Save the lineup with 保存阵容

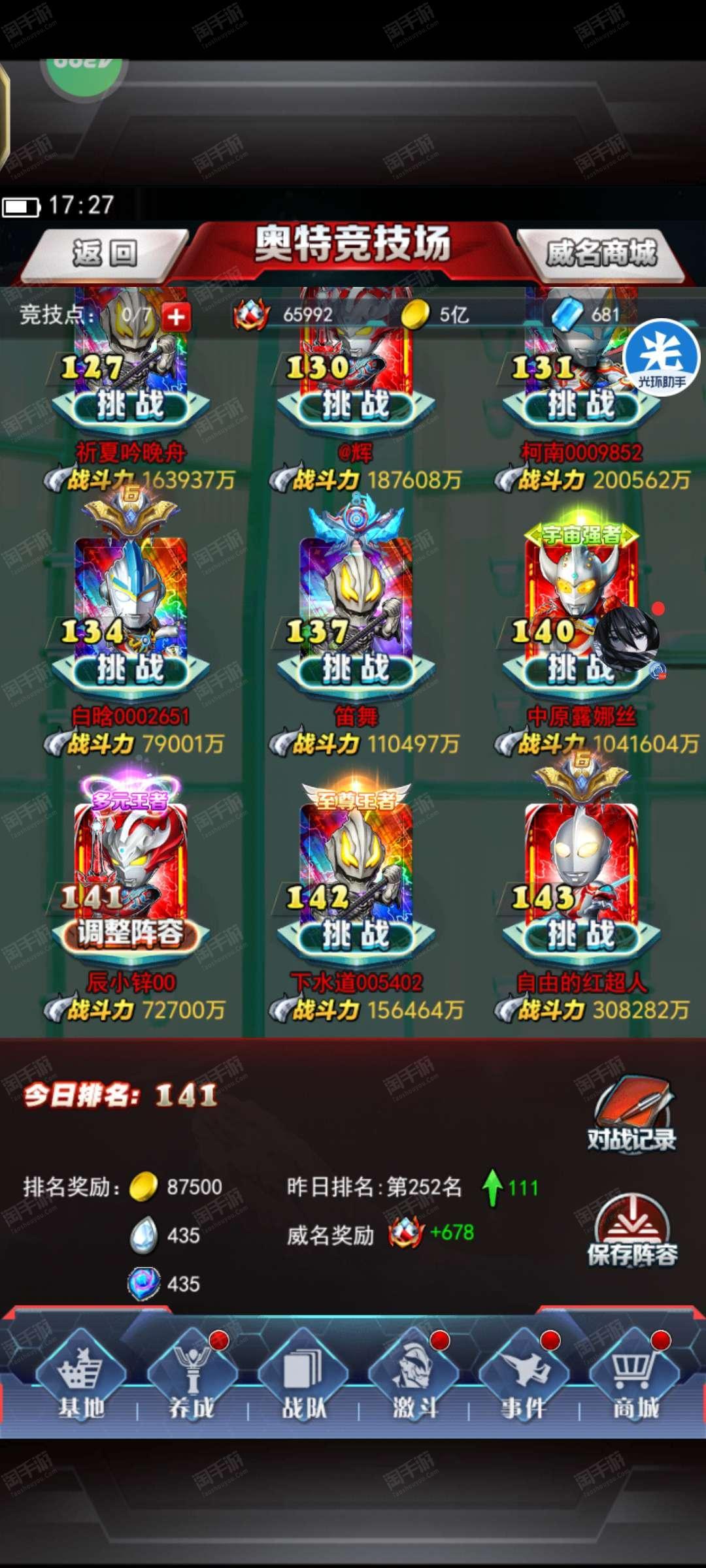click(632, 1232)
